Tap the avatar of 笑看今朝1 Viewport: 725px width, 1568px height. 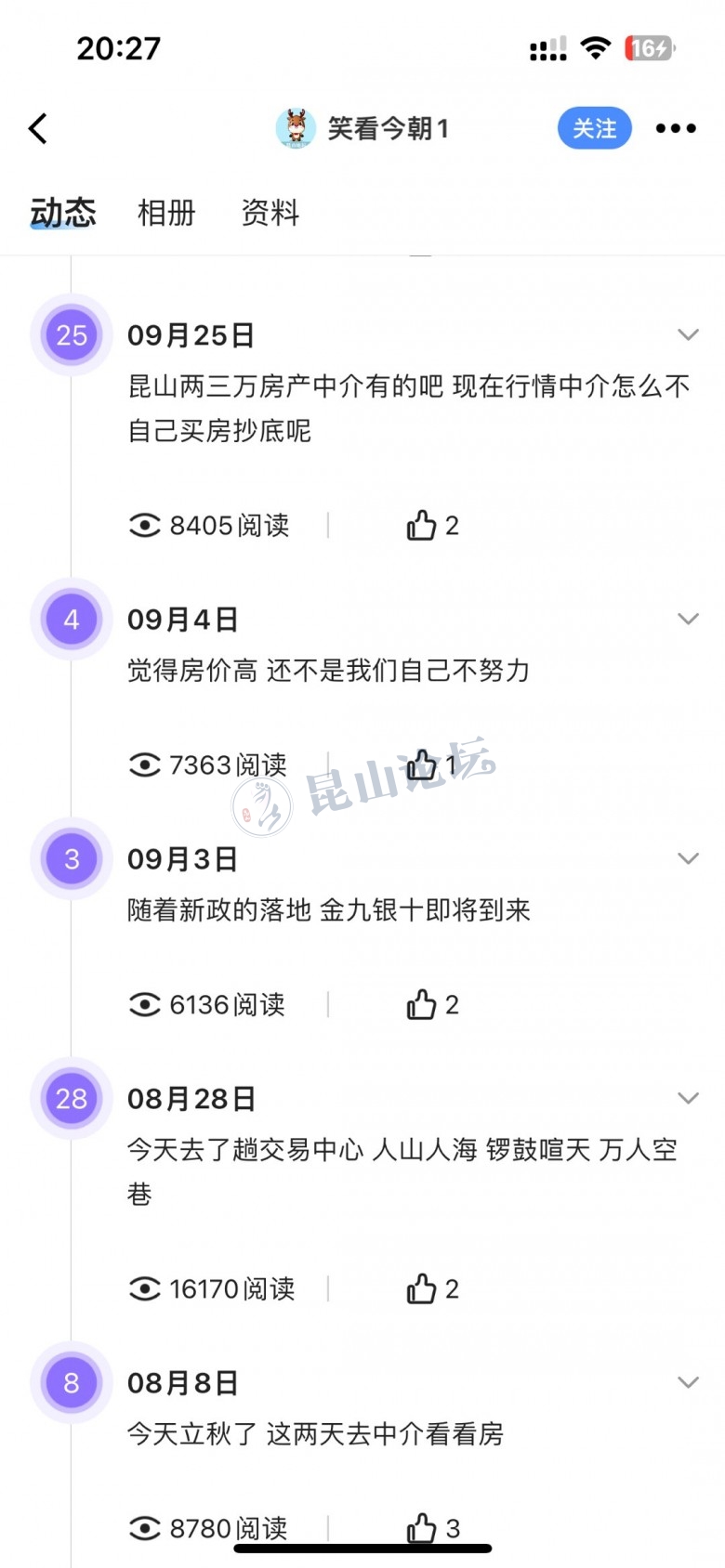click(296, 128)
